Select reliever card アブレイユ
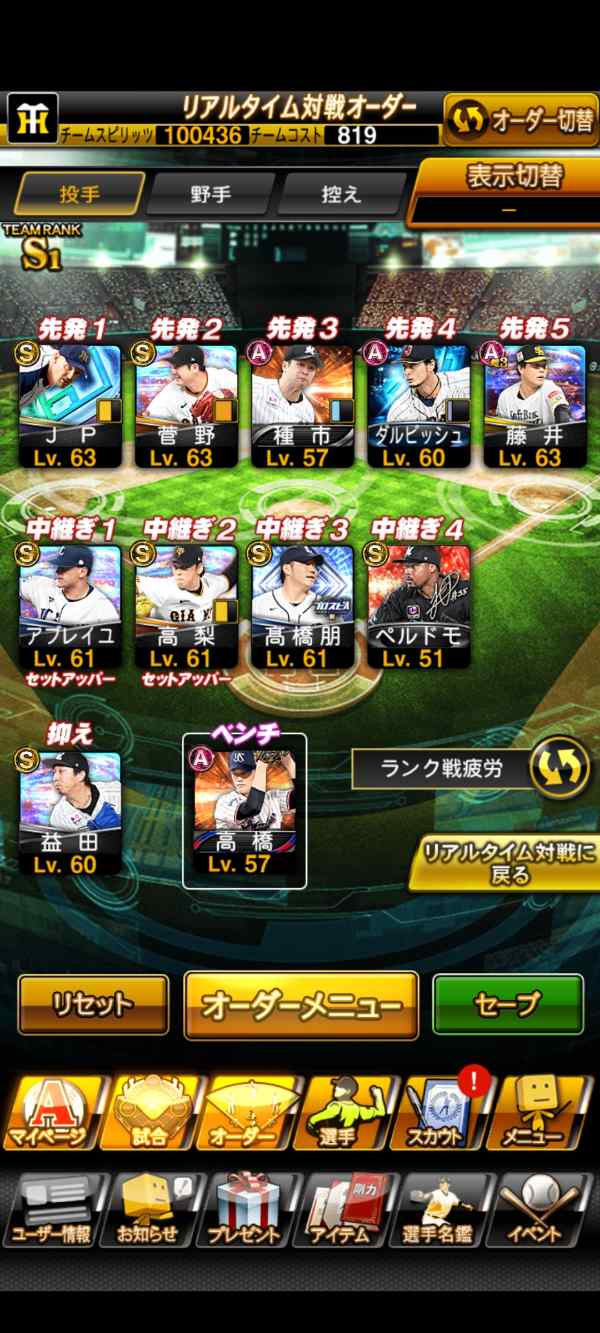The height and width of the screenshot is (1333, 600). click(x=70, y=607)
